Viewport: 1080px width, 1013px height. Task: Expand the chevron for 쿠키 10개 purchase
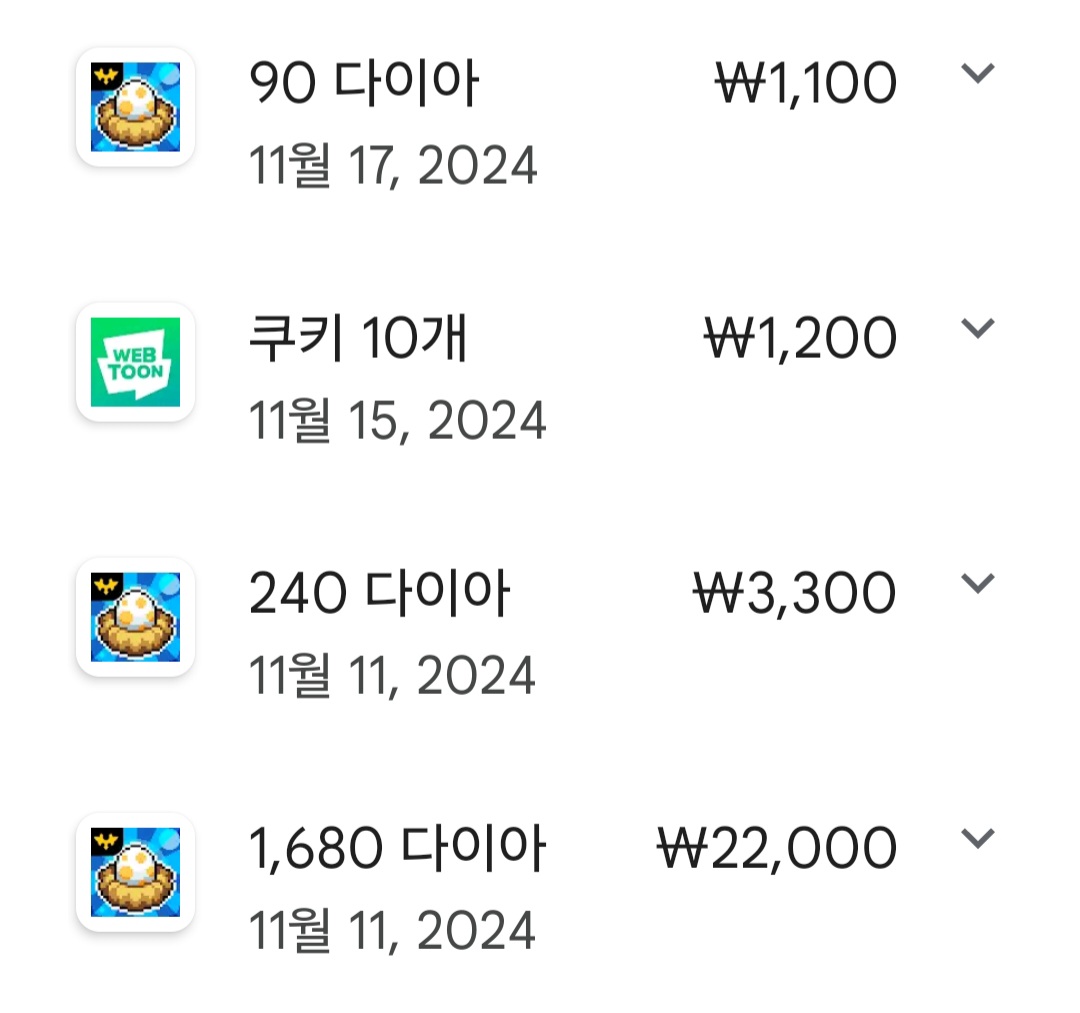coord(977,328)
